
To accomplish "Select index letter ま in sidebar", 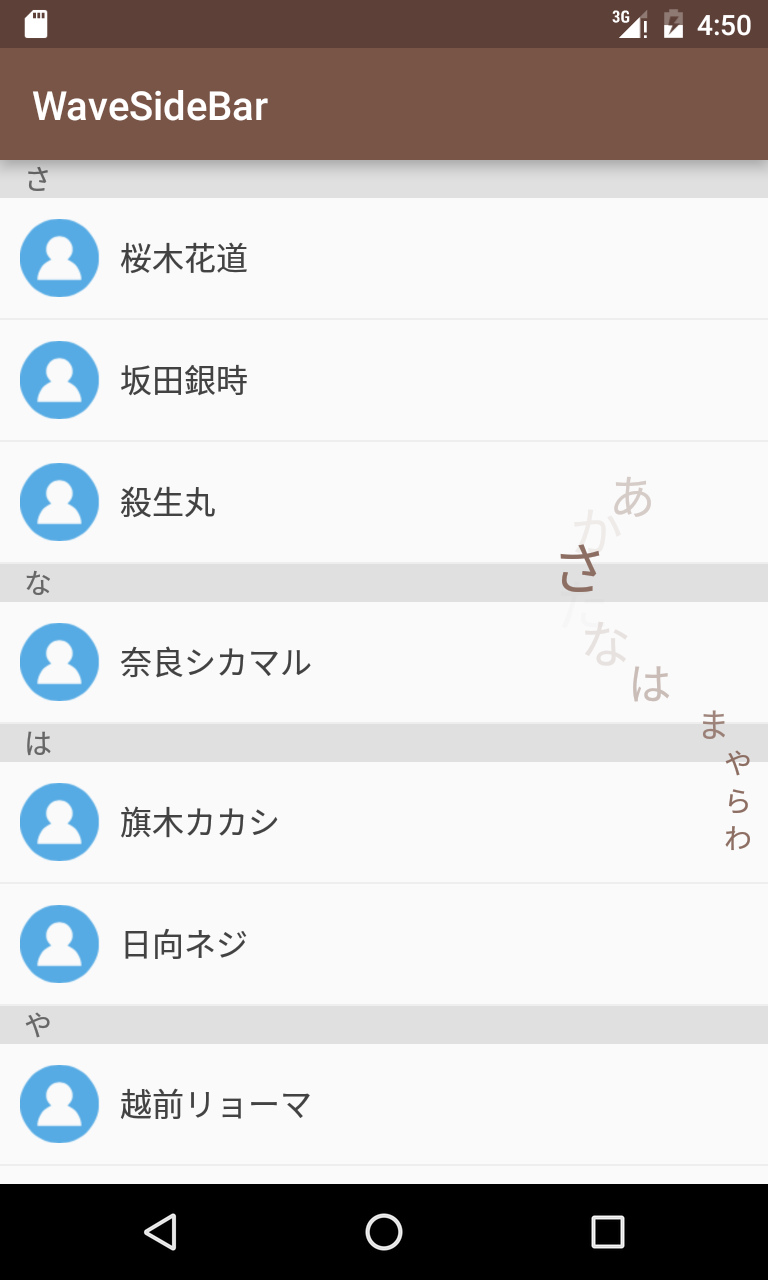I will (713, 725).
